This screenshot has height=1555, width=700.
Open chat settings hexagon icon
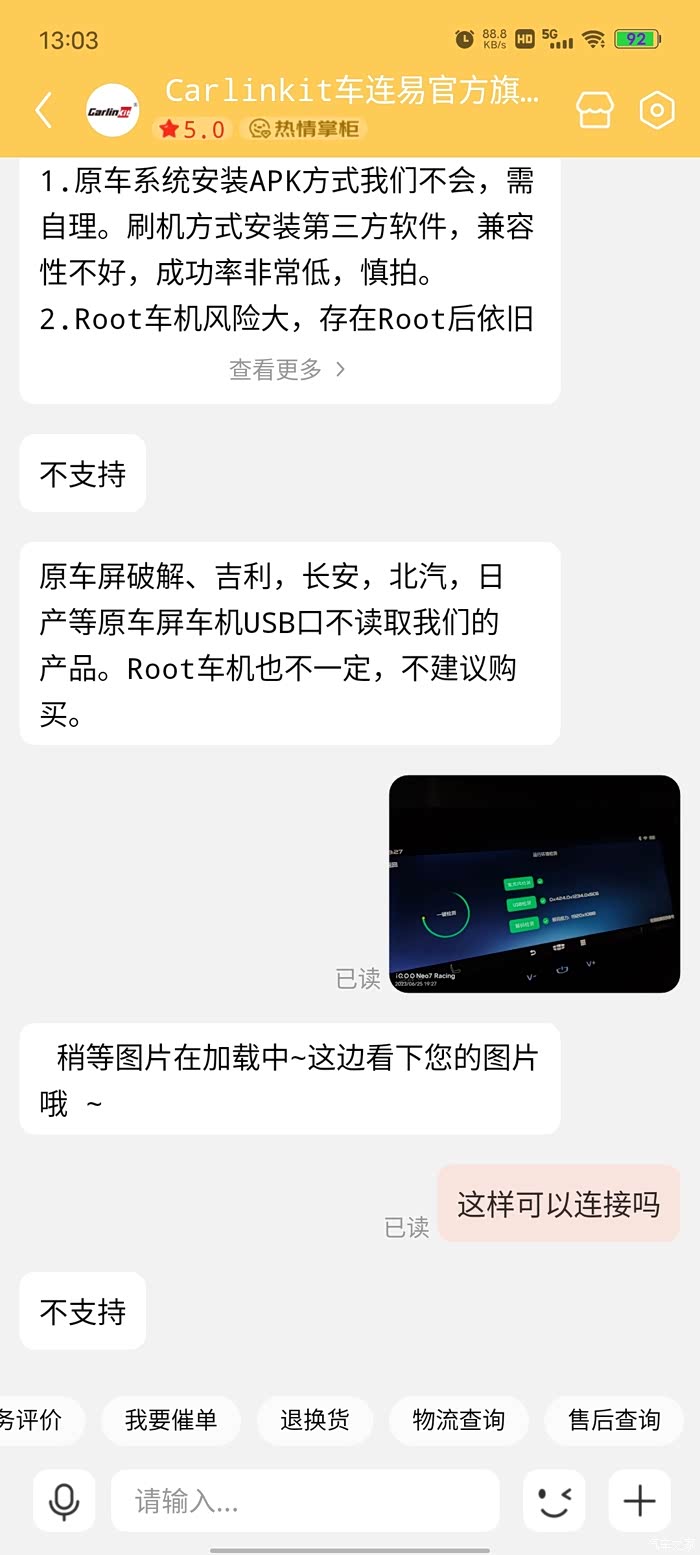pyautogui.click(x=657, y=110)
